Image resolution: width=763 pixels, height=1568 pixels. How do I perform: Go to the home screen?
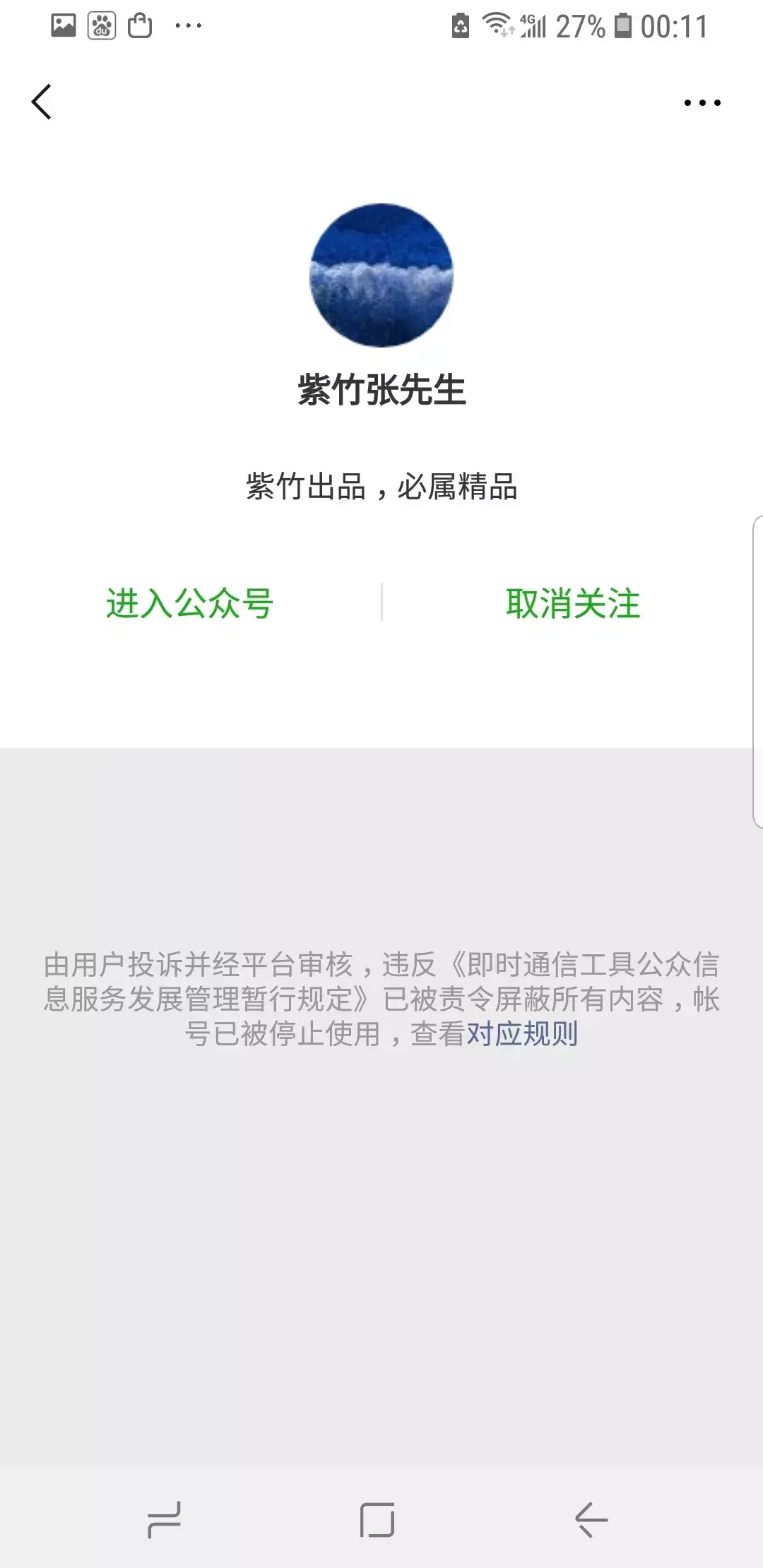pyautogui.click(x=377, y=1520)
